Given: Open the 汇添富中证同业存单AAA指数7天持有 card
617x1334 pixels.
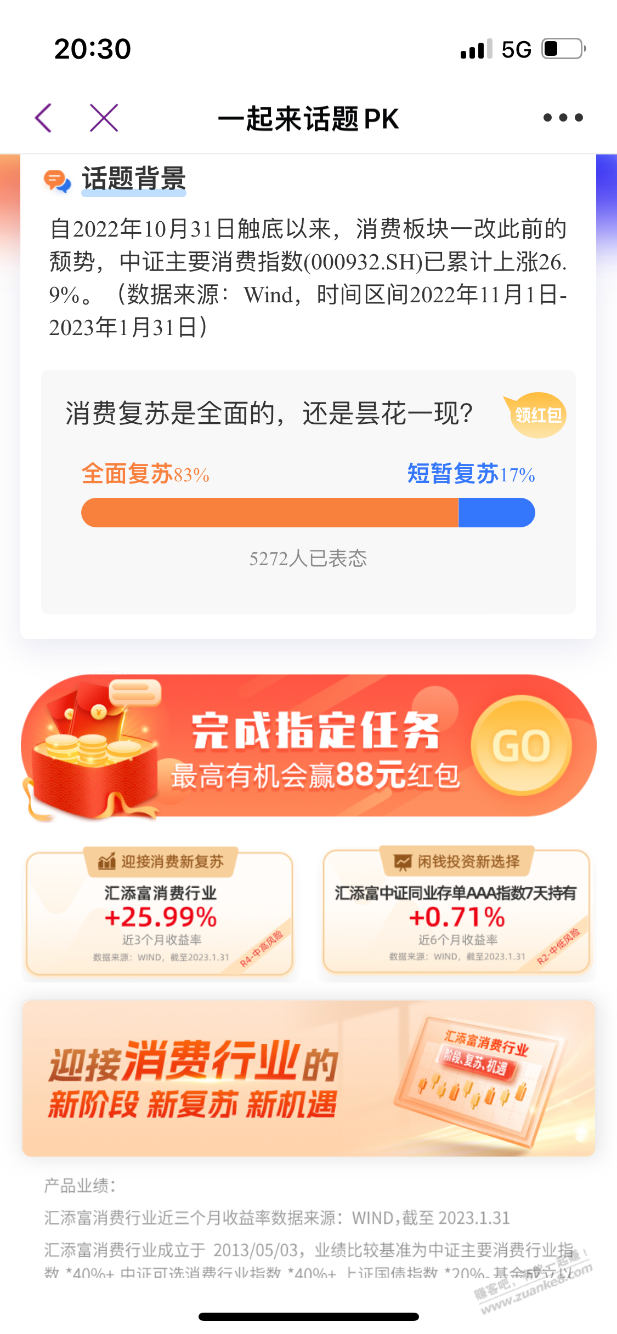Looking at the screenshot, I should click(456, 912).
